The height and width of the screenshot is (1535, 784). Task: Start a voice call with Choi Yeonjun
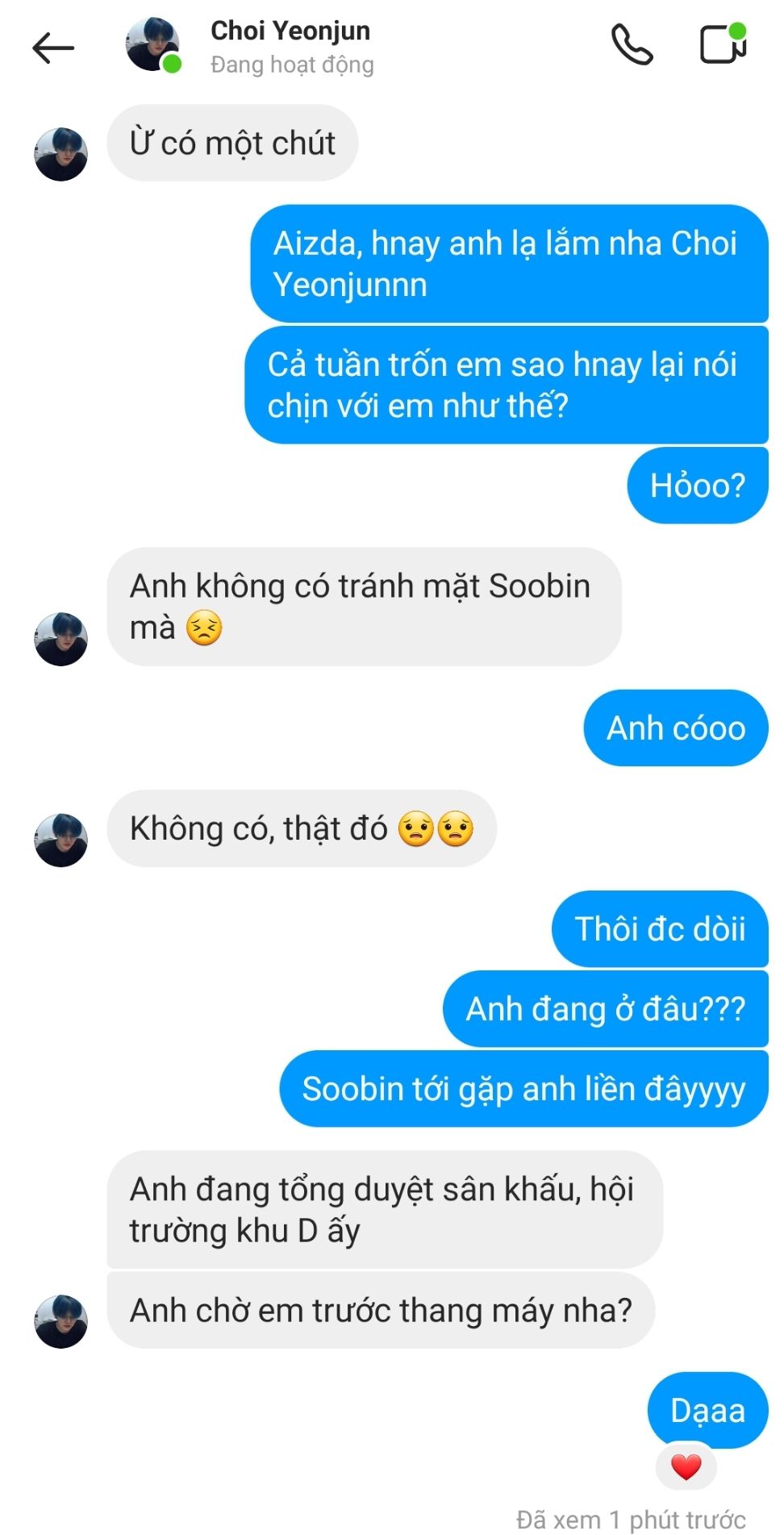click(x=632, y=44)
